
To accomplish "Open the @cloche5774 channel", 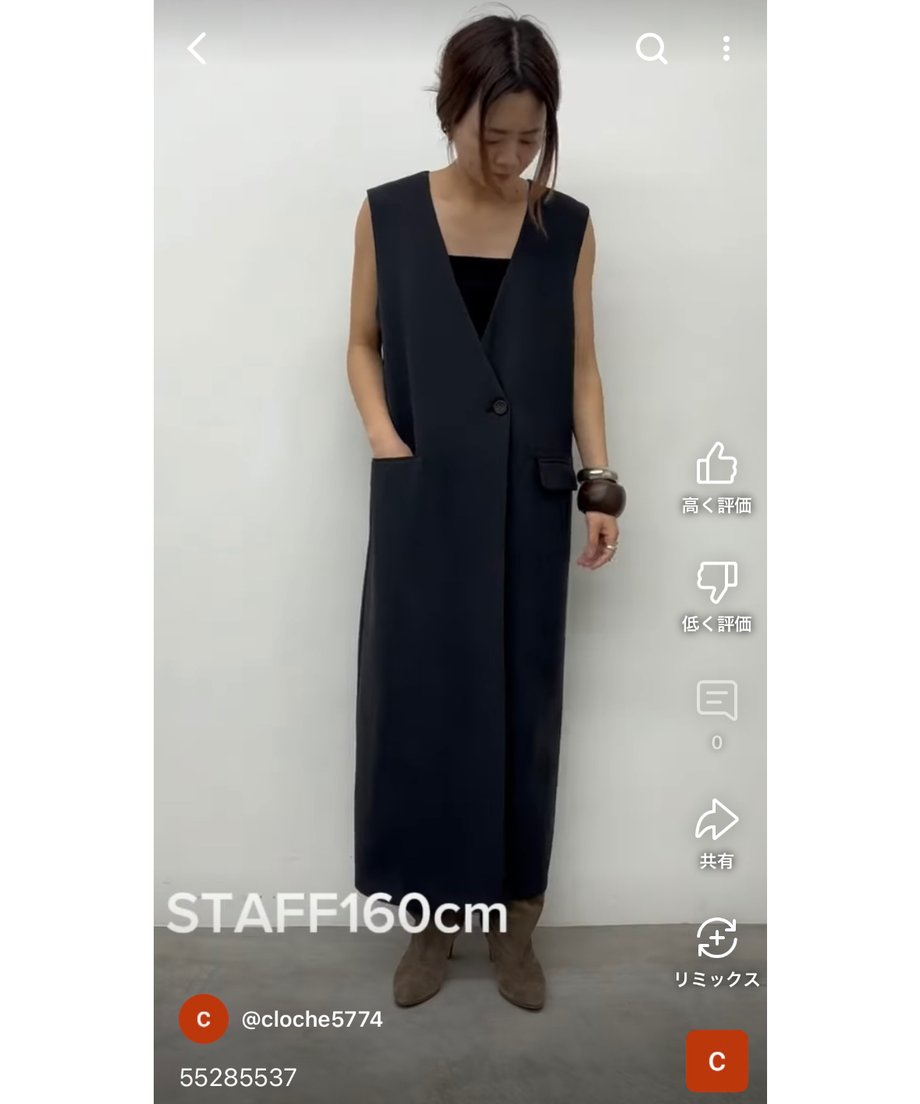I will (311, 1020).
